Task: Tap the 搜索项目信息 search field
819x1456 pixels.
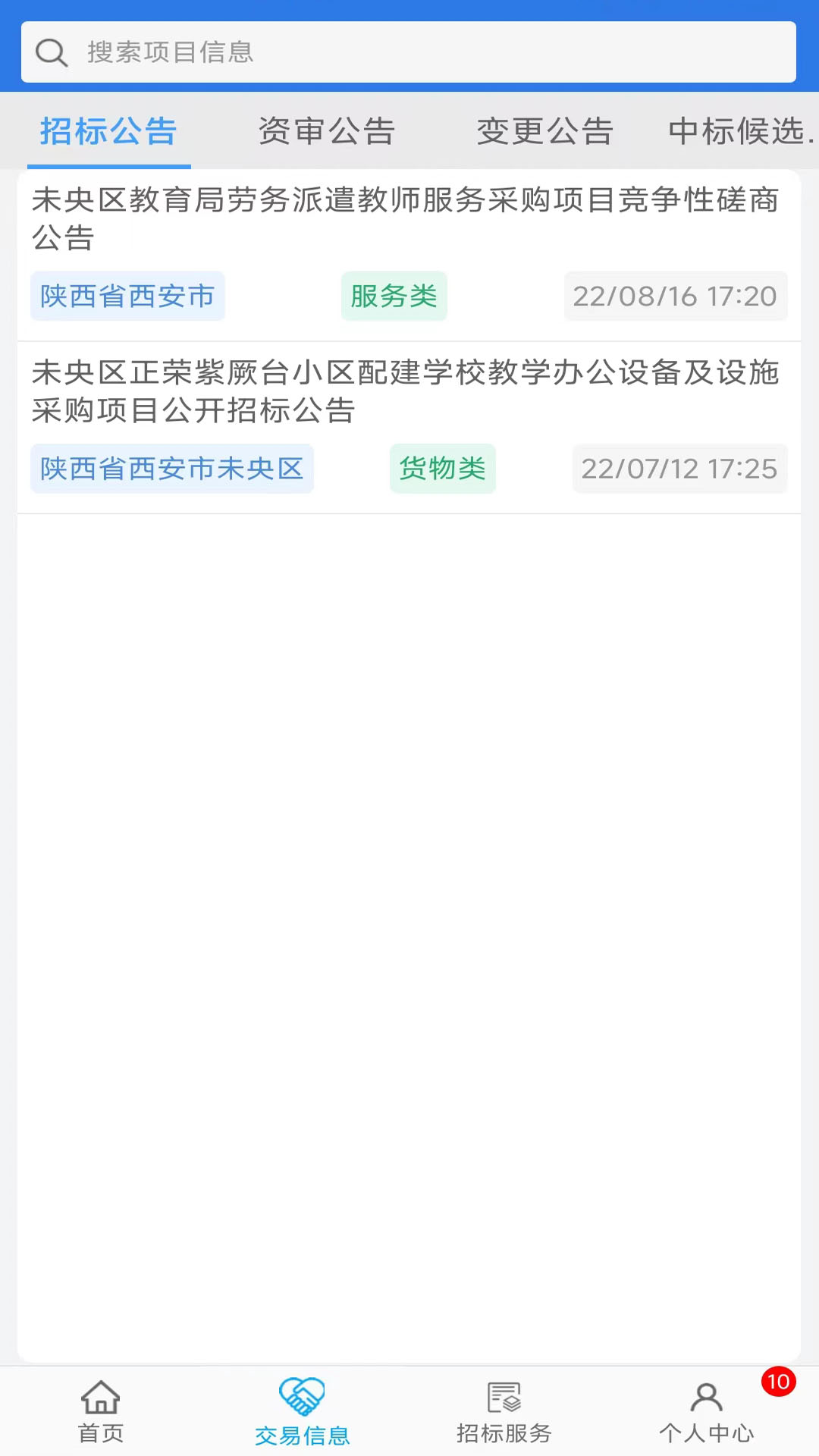Action: 408,52
